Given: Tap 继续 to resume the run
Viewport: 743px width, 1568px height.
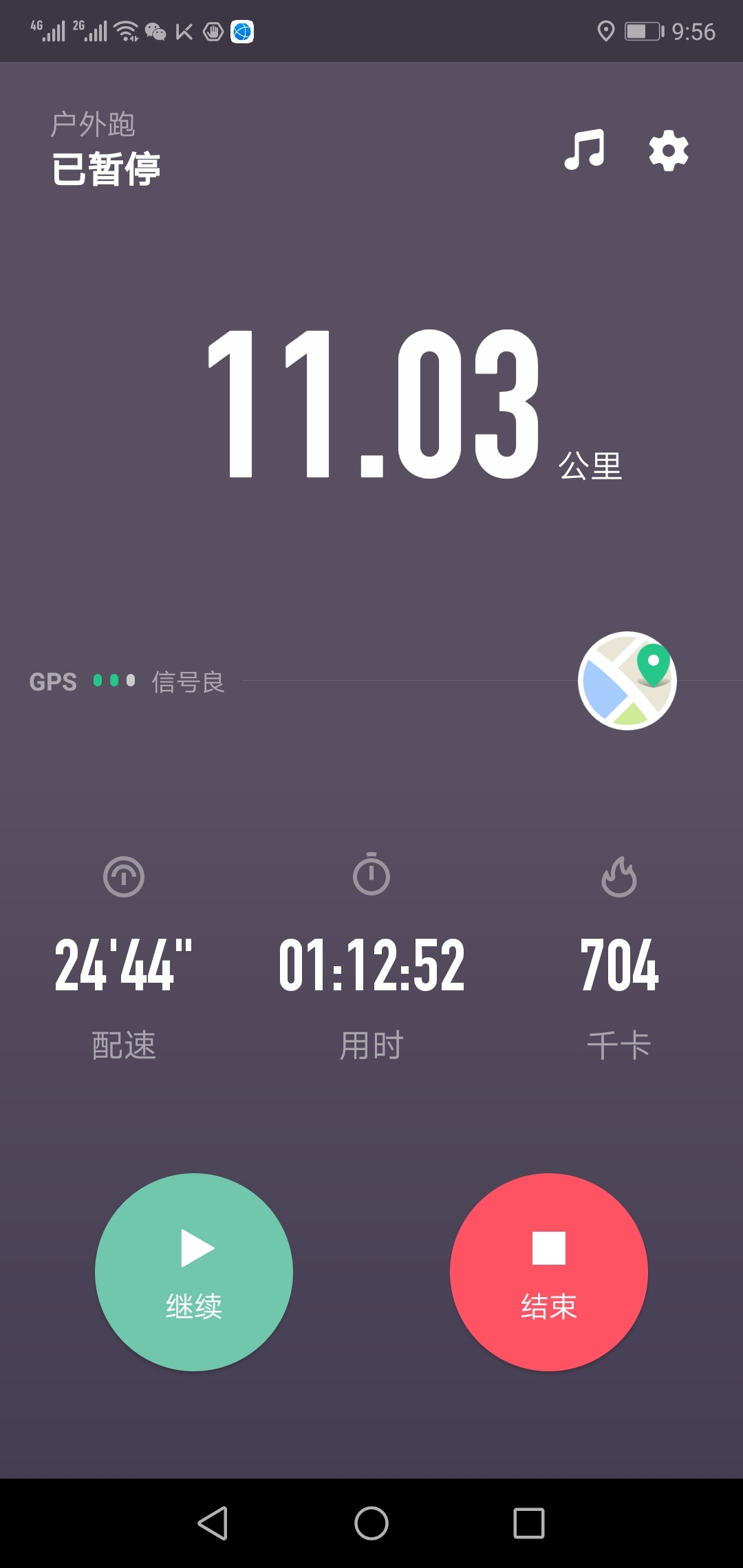Looking at the screenshot, I should (194, 1272).
